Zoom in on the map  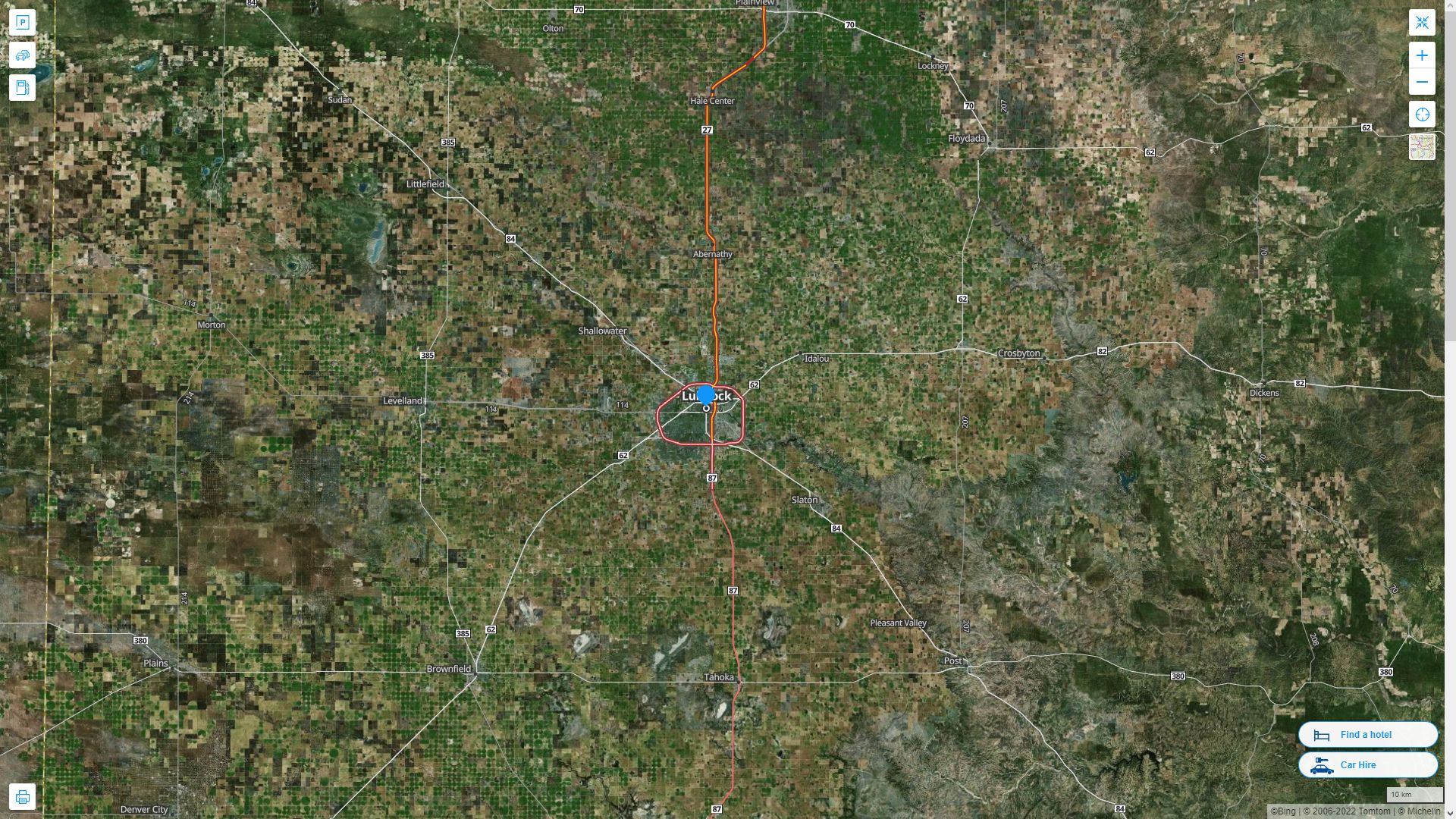pos(1422,55)
